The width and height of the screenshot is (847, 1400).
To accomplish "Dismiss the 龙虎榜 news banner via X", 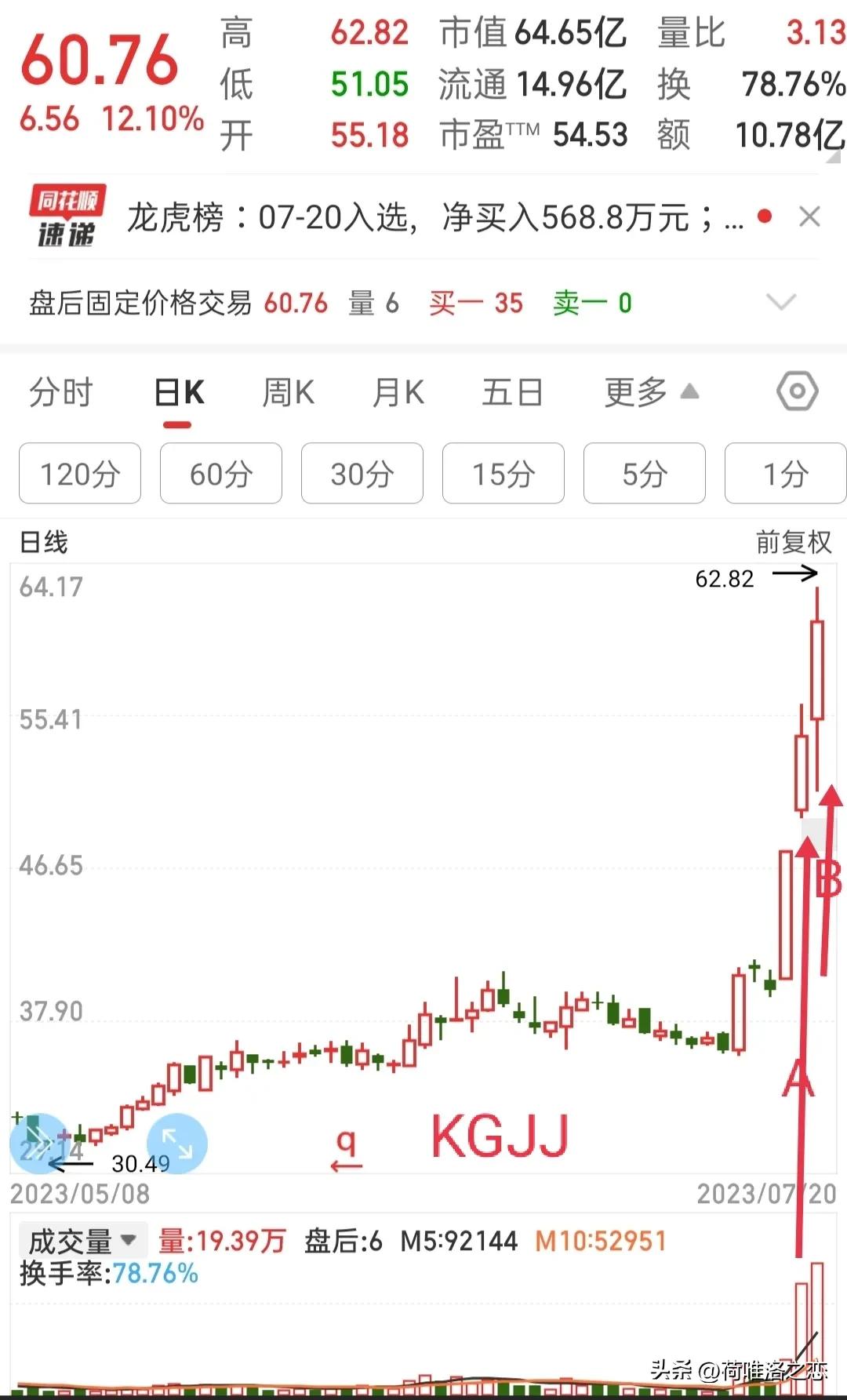I will click(x=809, y=217).
